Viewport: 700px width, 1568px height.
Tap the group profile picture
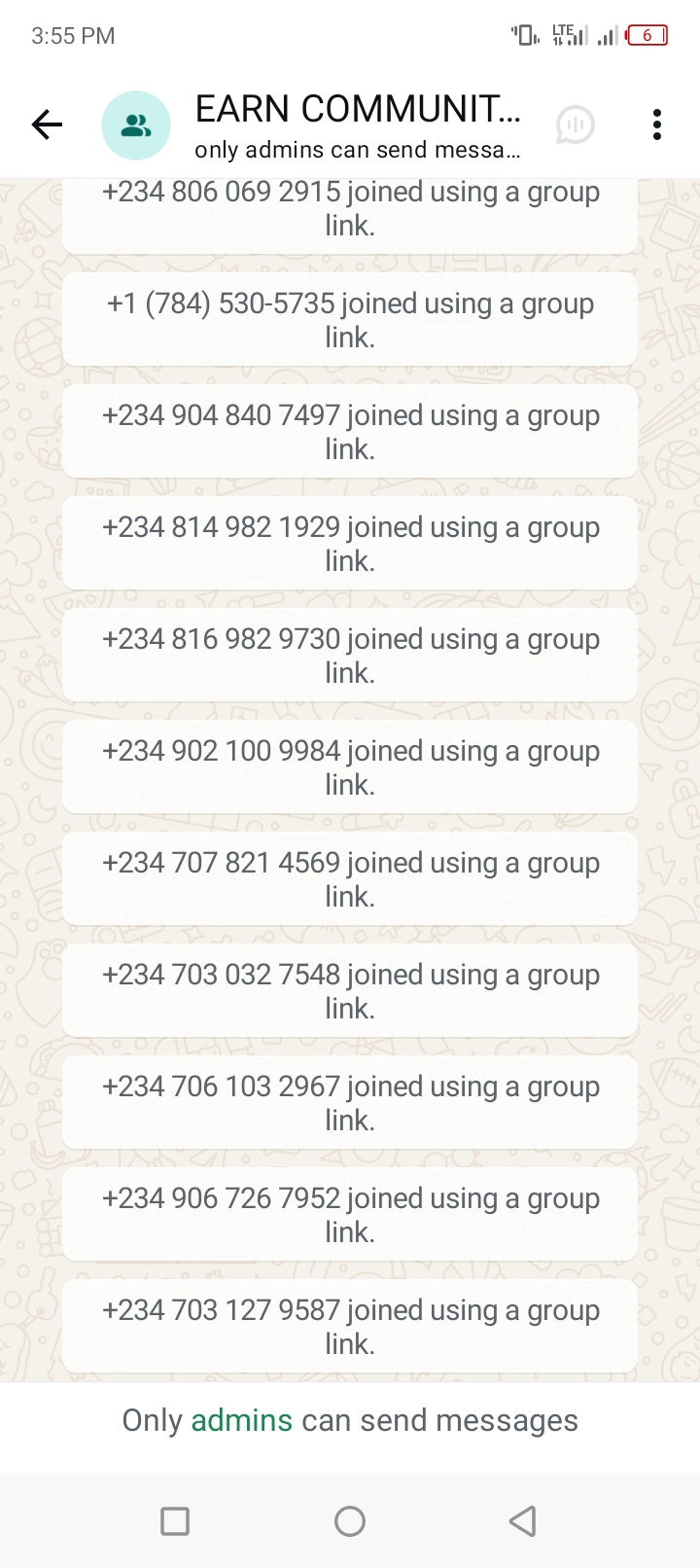[x=136, y=125]
